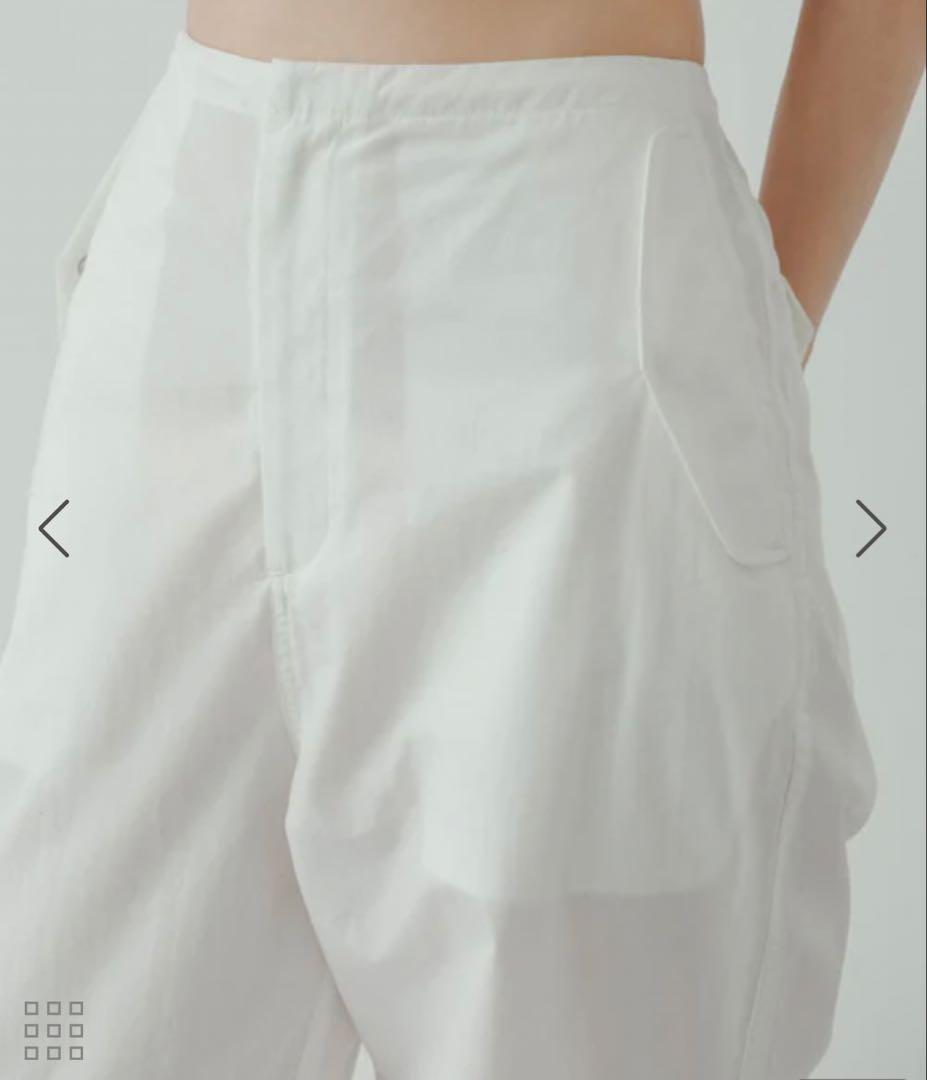This screenshot has width=927, height=1080.
Task: Show the next product photo
Action: point(870,528)
